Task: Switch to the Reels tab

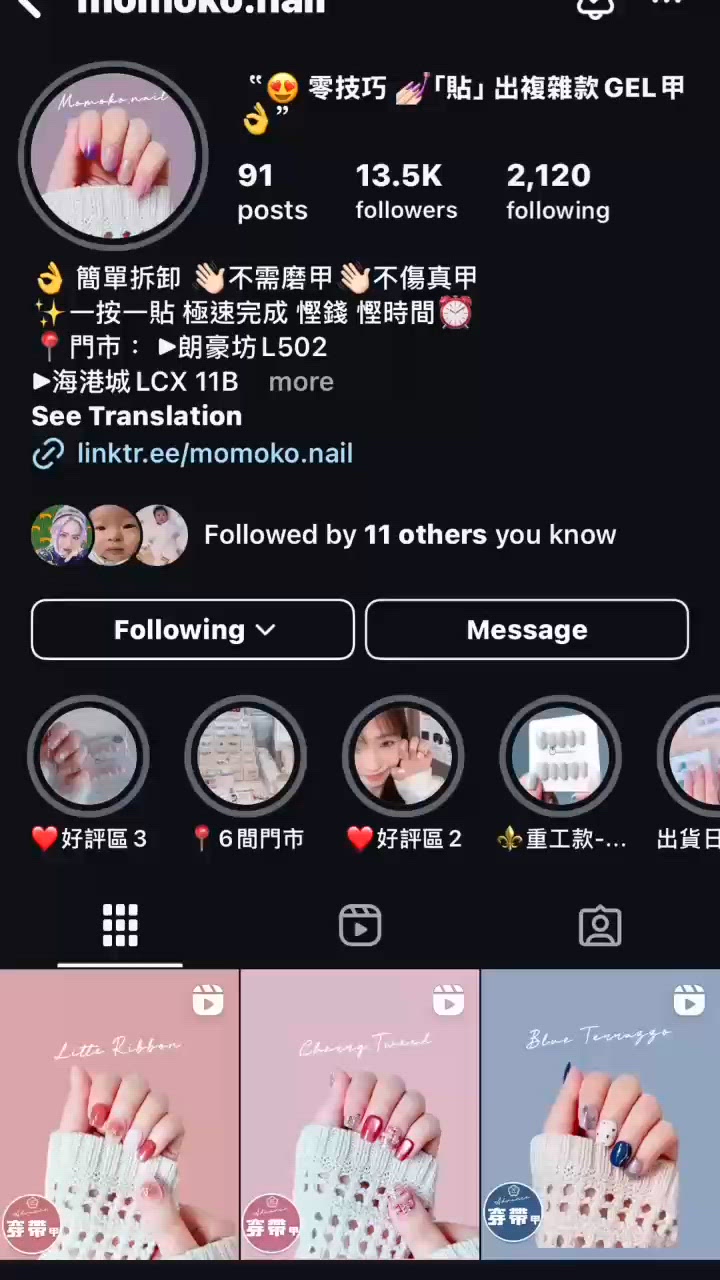Action: point(360,926)
